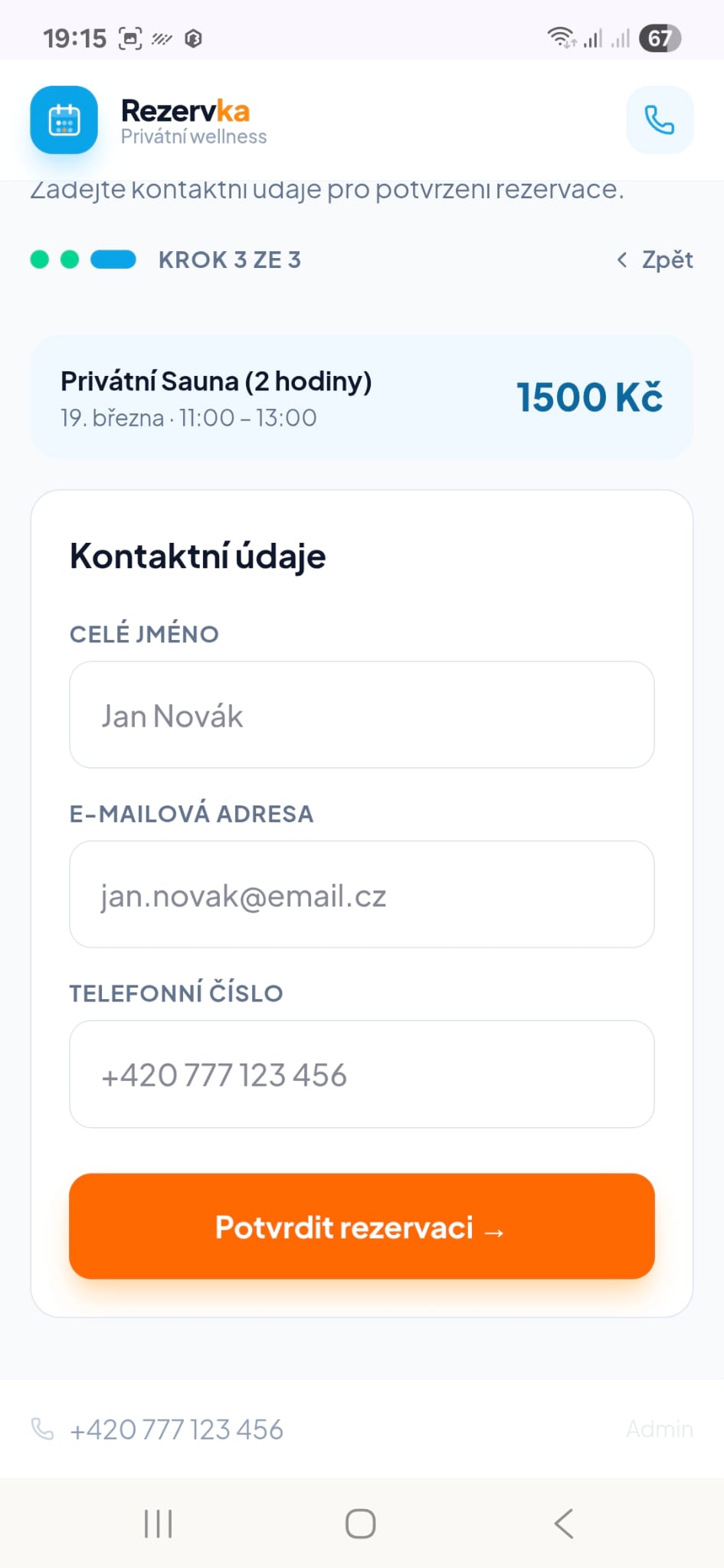Tap the phone call icon in the header
724x1568 pixels.
point(659,119)
